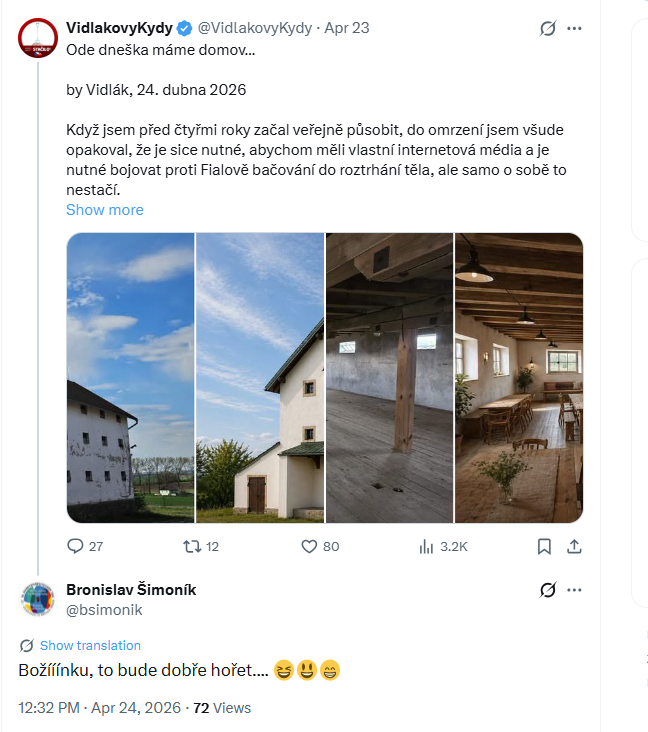Open overflow menu on Bronislav Šimoník's reply
Image resolution: width=648 pixels, height=732 pixels.
click(x=574, y=590)
